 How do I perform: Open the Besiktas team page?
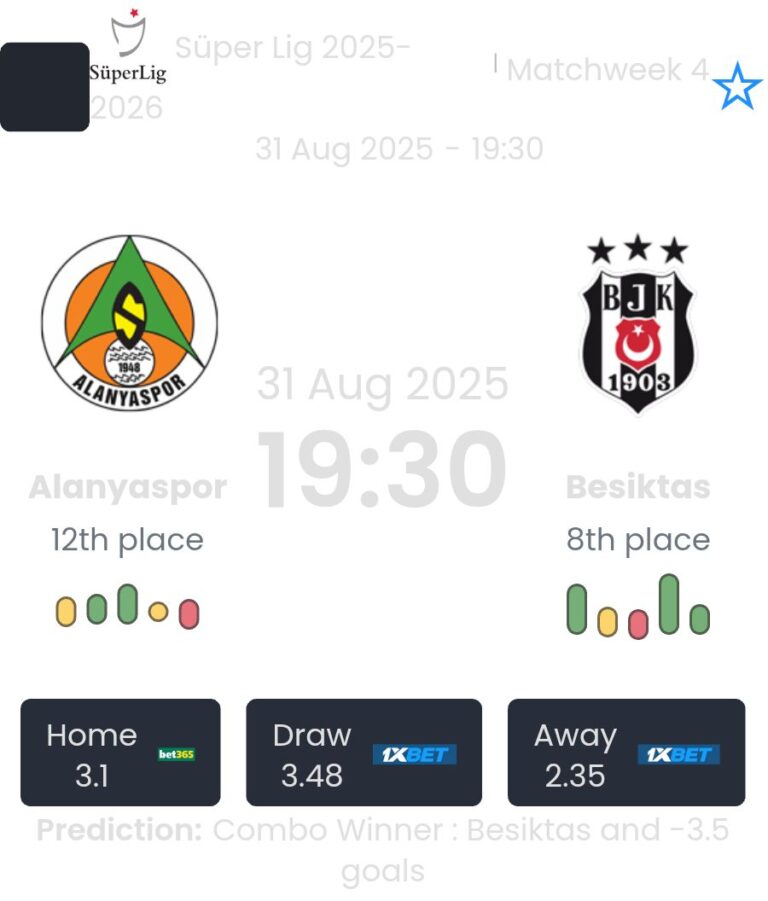tap(637, 325)
